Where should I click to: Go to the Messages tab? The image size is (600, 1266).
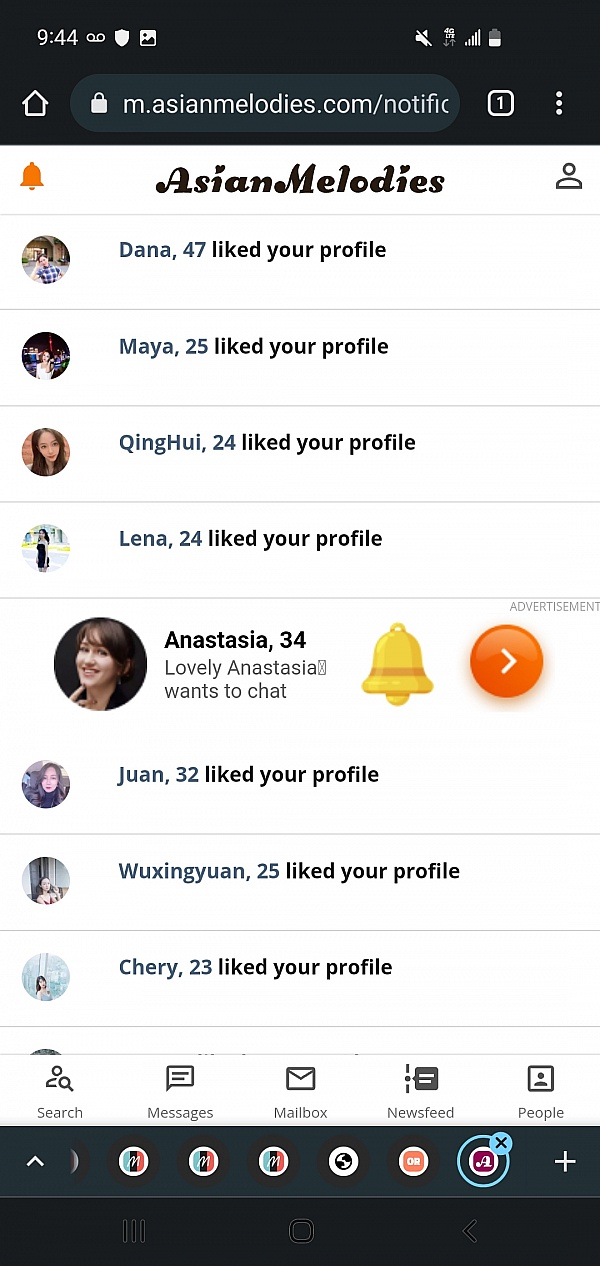tap(180, 1091)
